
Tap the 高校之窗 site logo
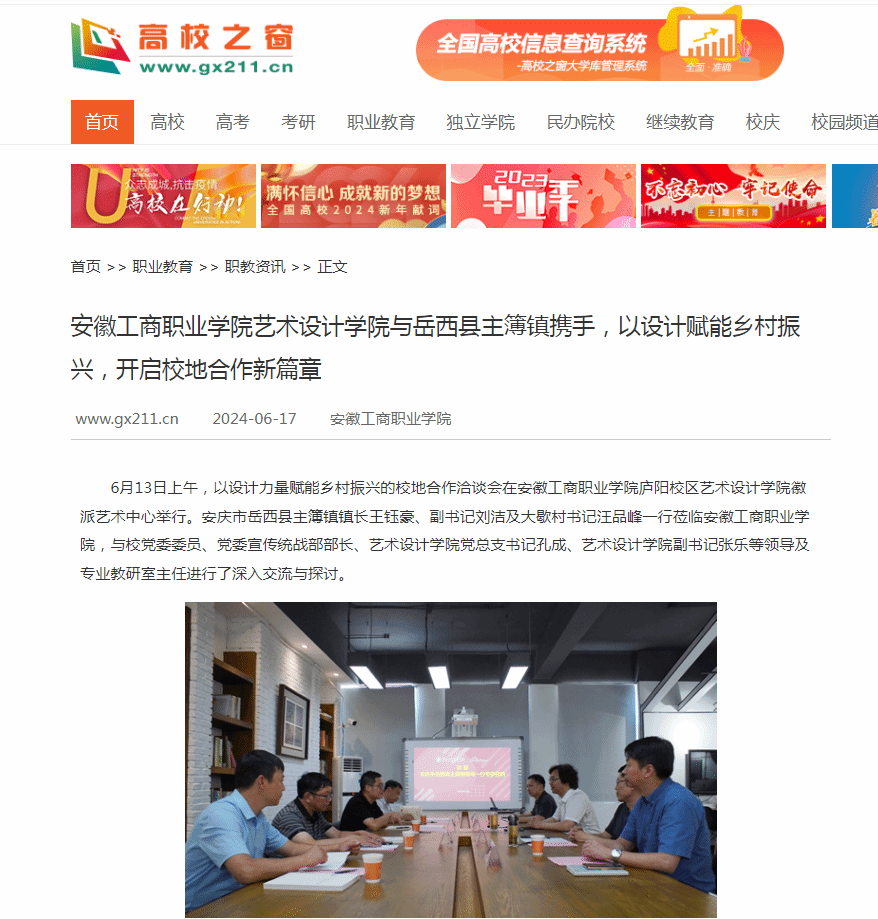183,48
